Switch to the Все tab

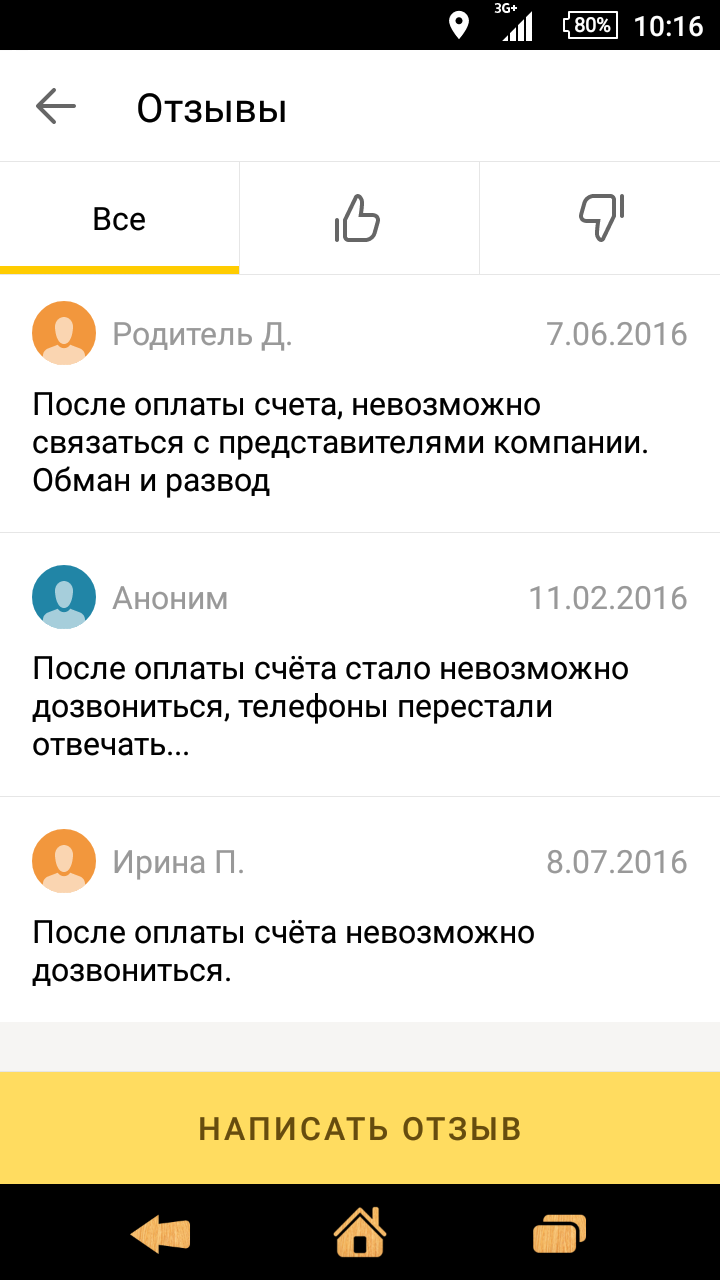[x=119, y=219]
